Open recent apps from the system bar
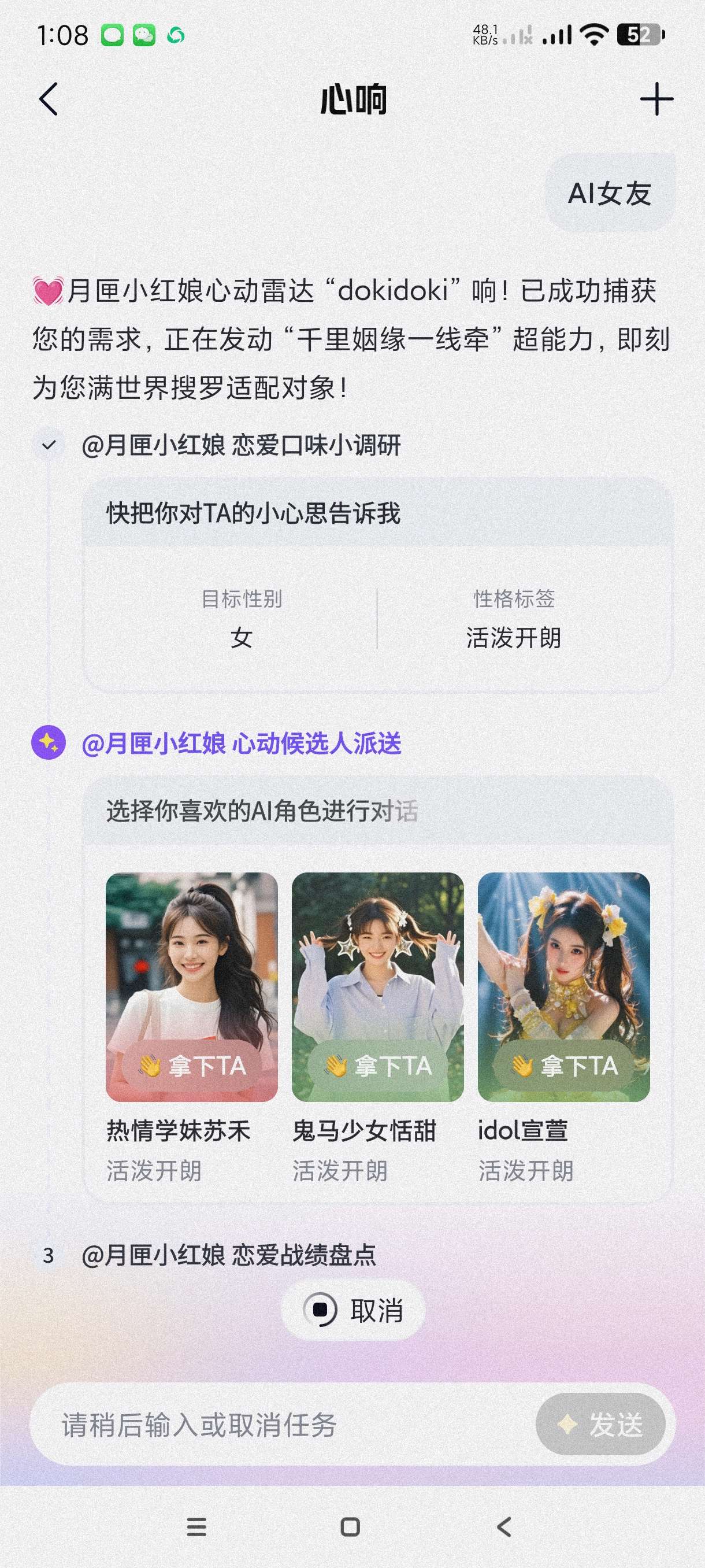Viewport: 705px width, 1568px height. point(196,1526)
